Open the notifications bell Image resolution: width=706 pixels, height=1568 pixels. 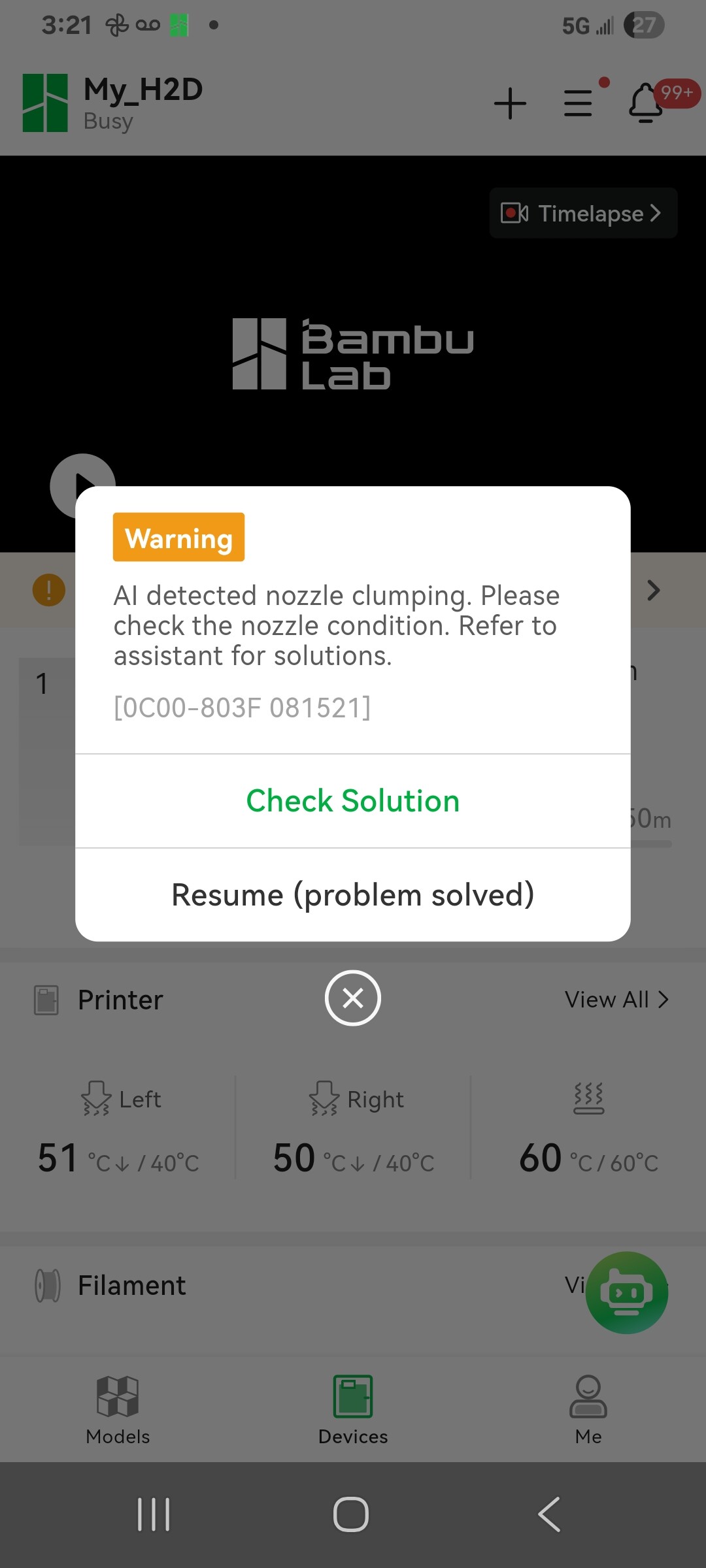click(646, 103)
